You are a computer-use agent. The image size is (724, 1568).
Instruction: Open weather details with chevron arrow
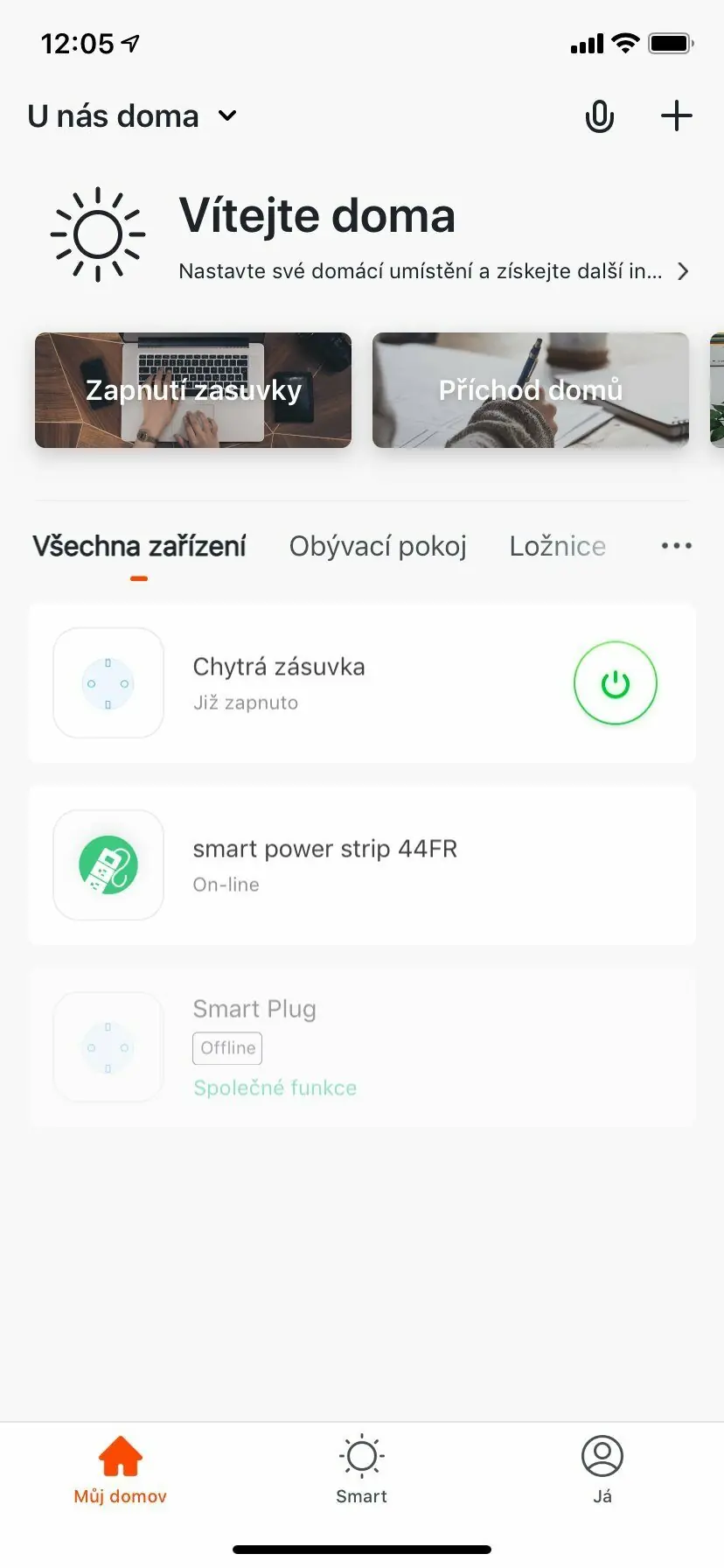coord(684,271)
